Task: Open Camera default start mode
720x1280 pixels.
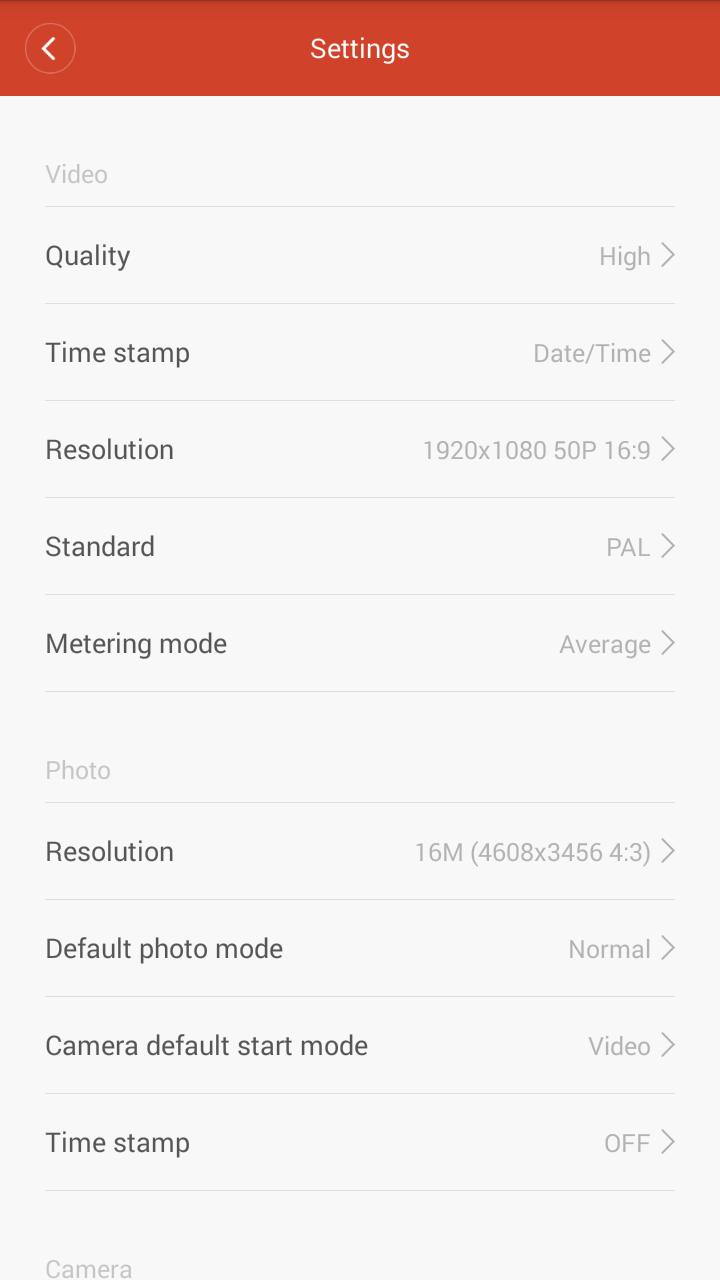Action: point(360,1046)
